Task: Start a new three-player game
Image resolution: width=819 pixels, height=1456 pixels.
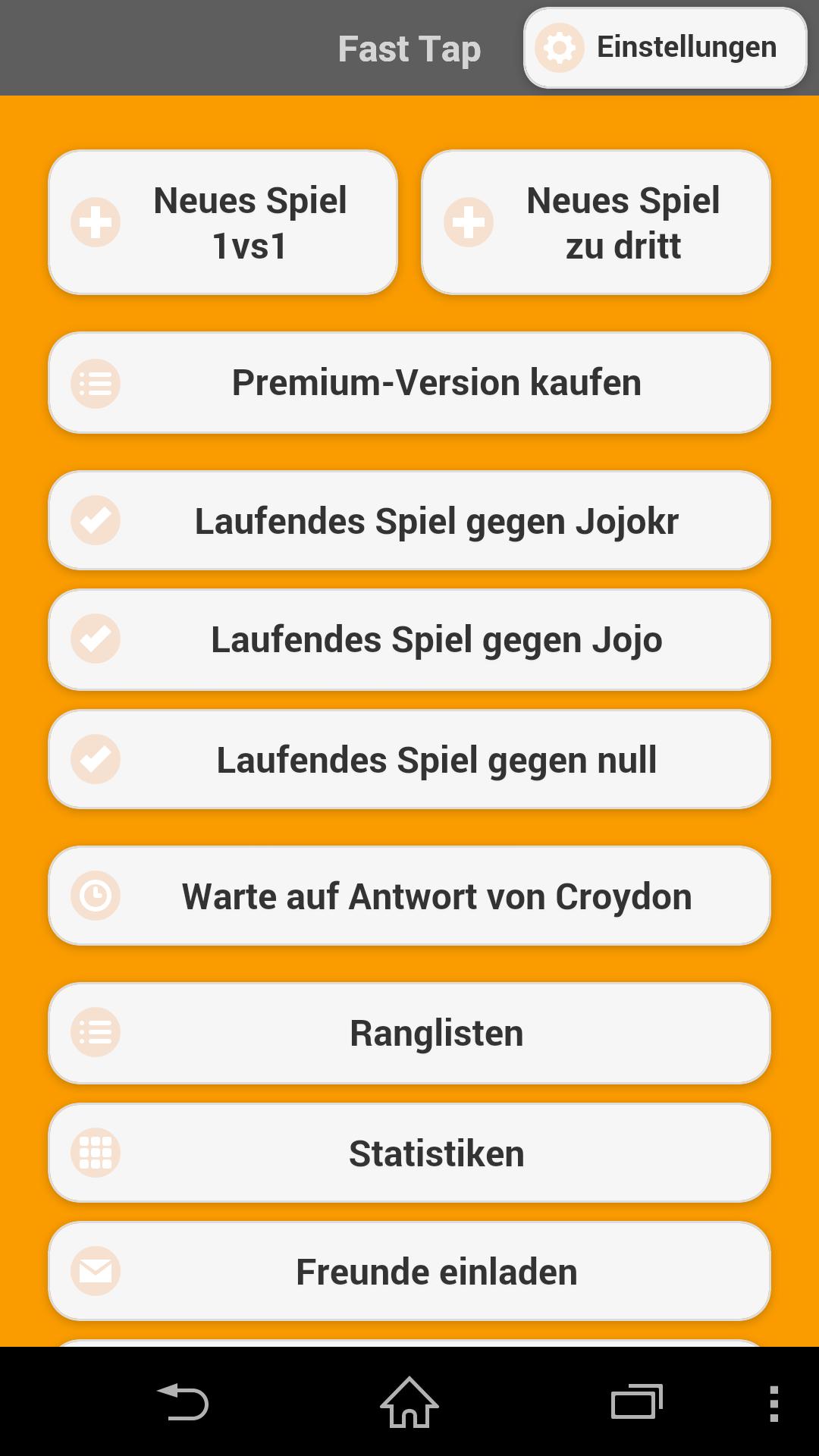Action: (x=595, y=221)
